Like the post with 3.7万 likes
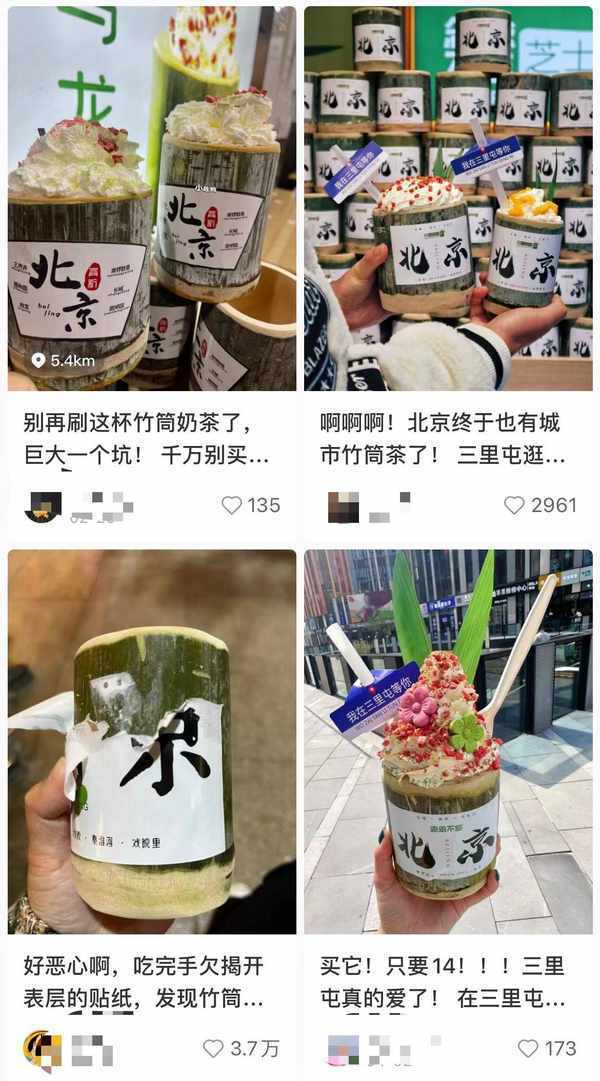Viewport: 600px width, 1081px height. (x=213, y=1048)
